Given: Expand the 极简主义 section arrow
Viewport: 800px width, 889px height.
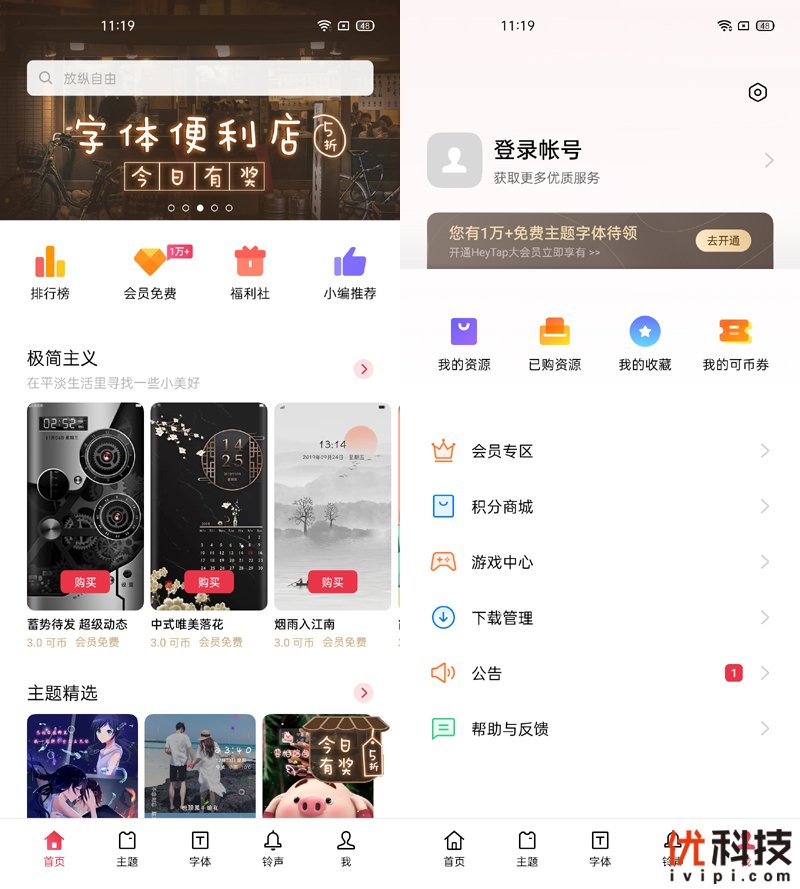Looking at the screenshot, I should [363, 369].
